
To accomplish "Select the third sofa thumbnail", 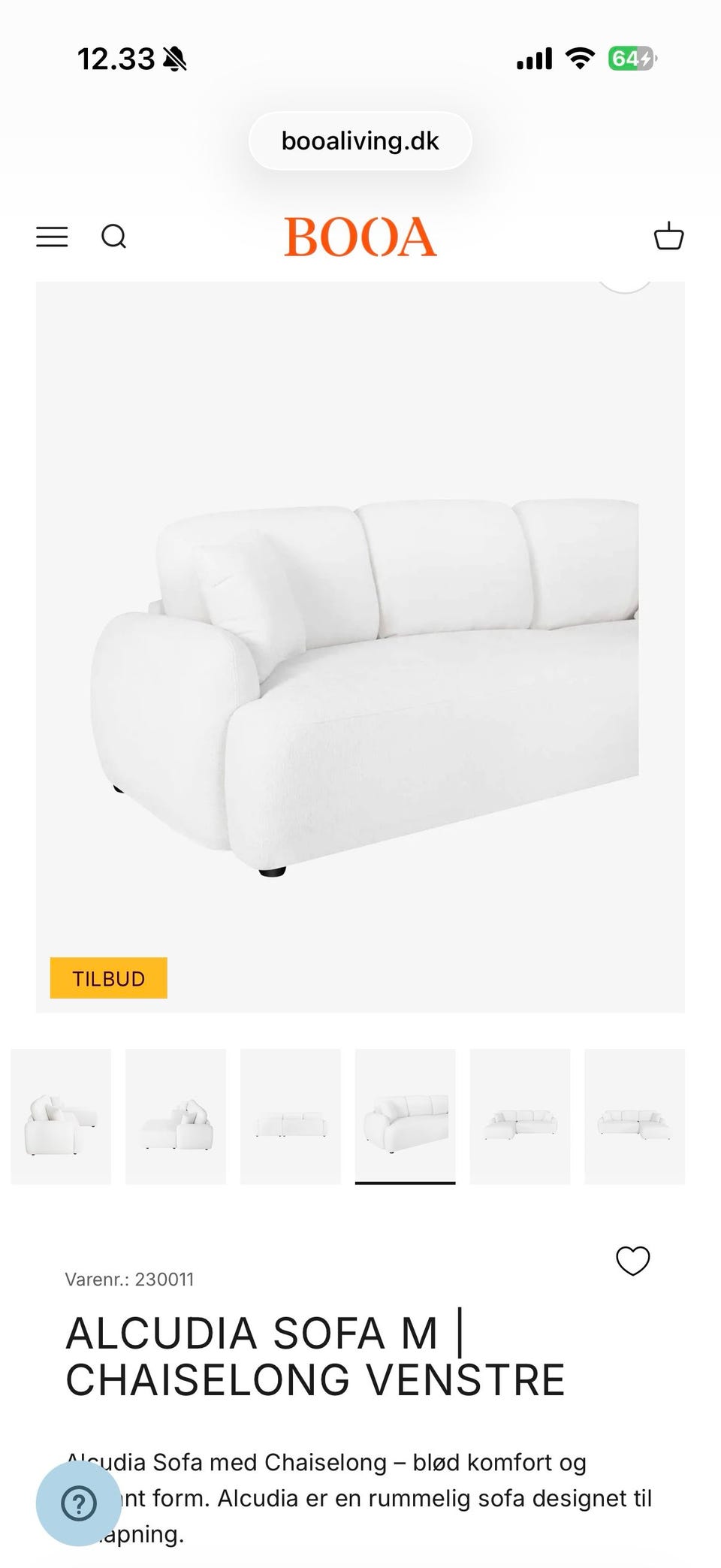I will 291,1116.
